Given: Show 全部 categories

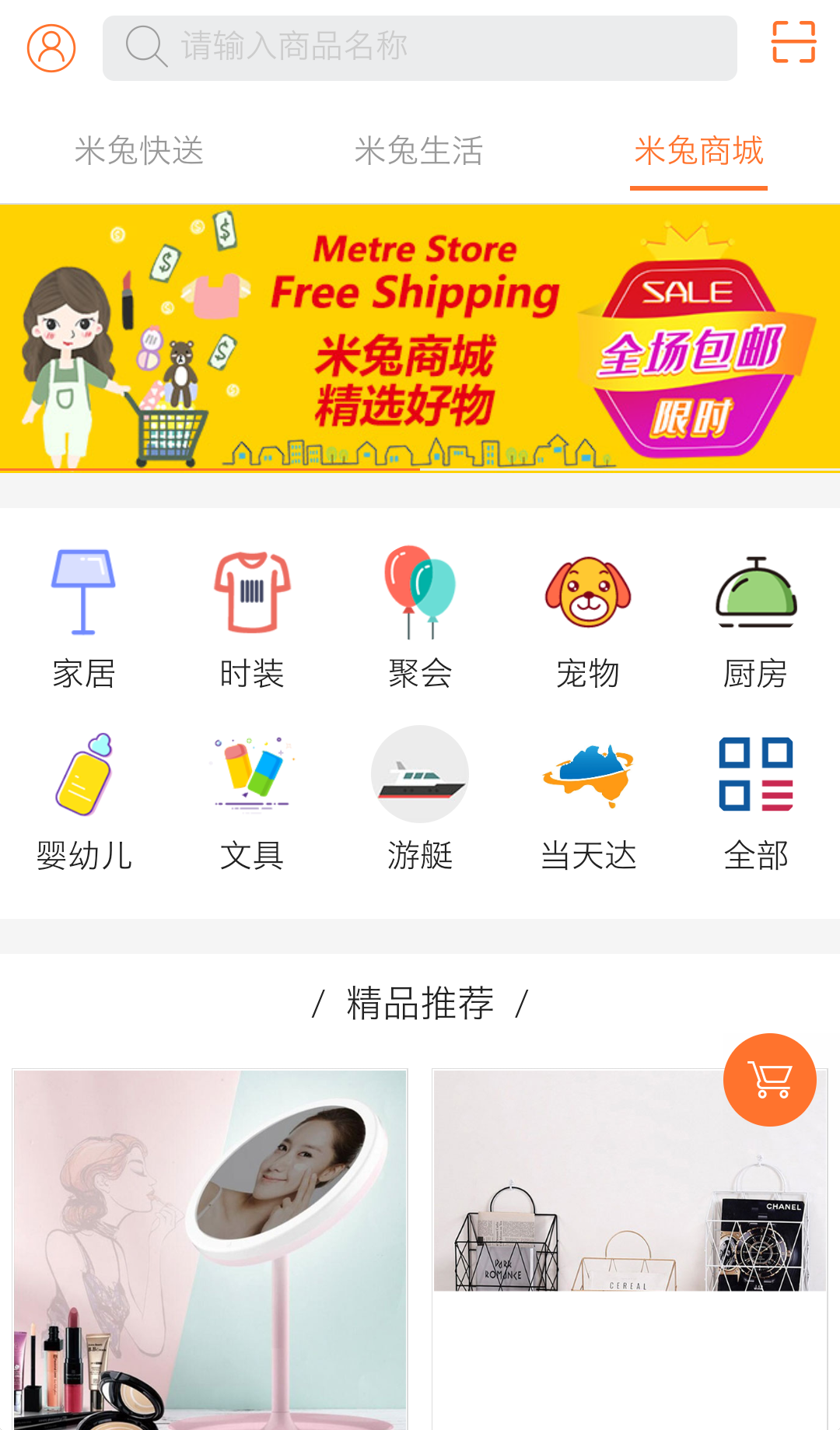Looking at the screenshot, I should [756, 801].
